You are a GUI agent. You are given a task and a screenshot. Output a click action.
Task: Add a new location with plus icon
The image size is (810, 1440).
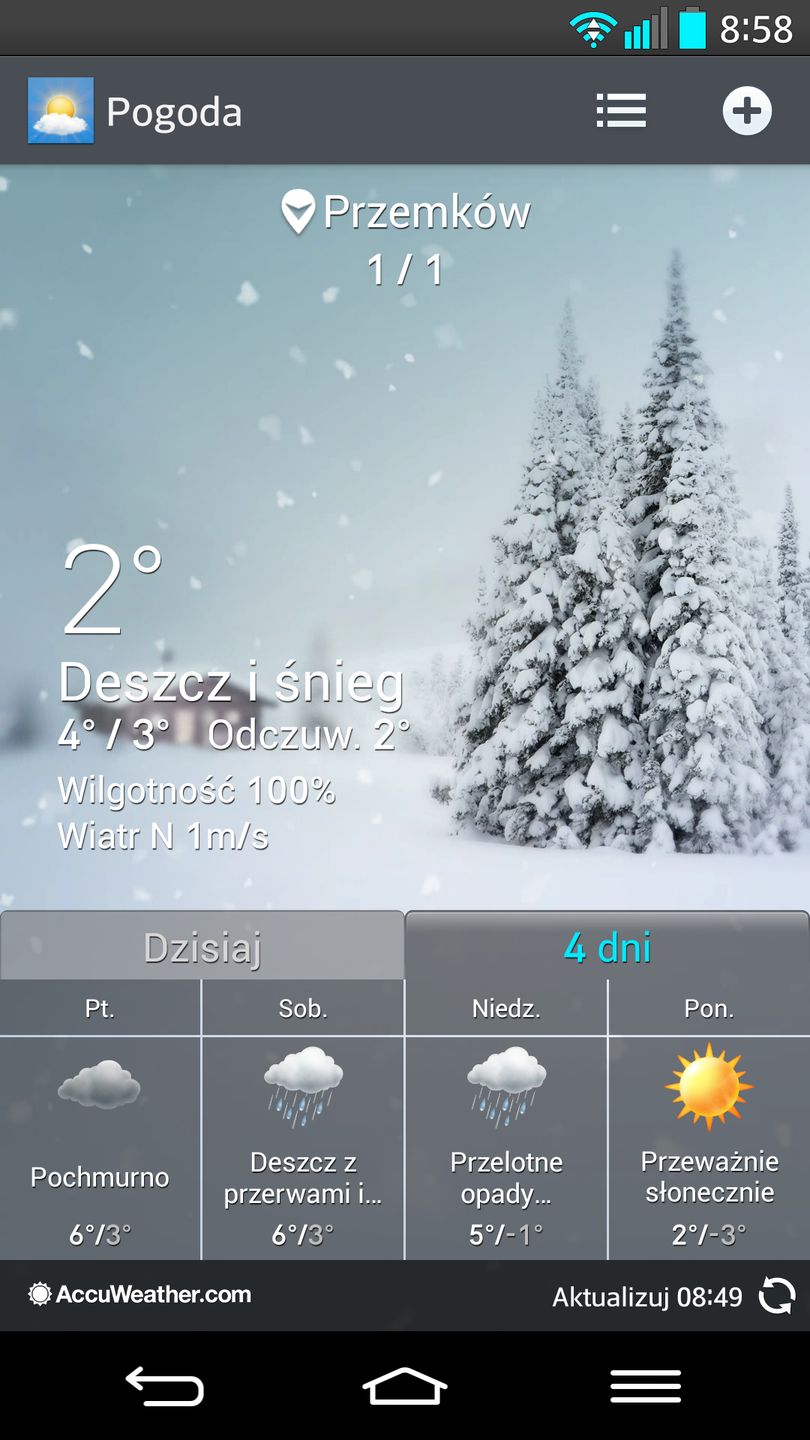coord(747,111)
